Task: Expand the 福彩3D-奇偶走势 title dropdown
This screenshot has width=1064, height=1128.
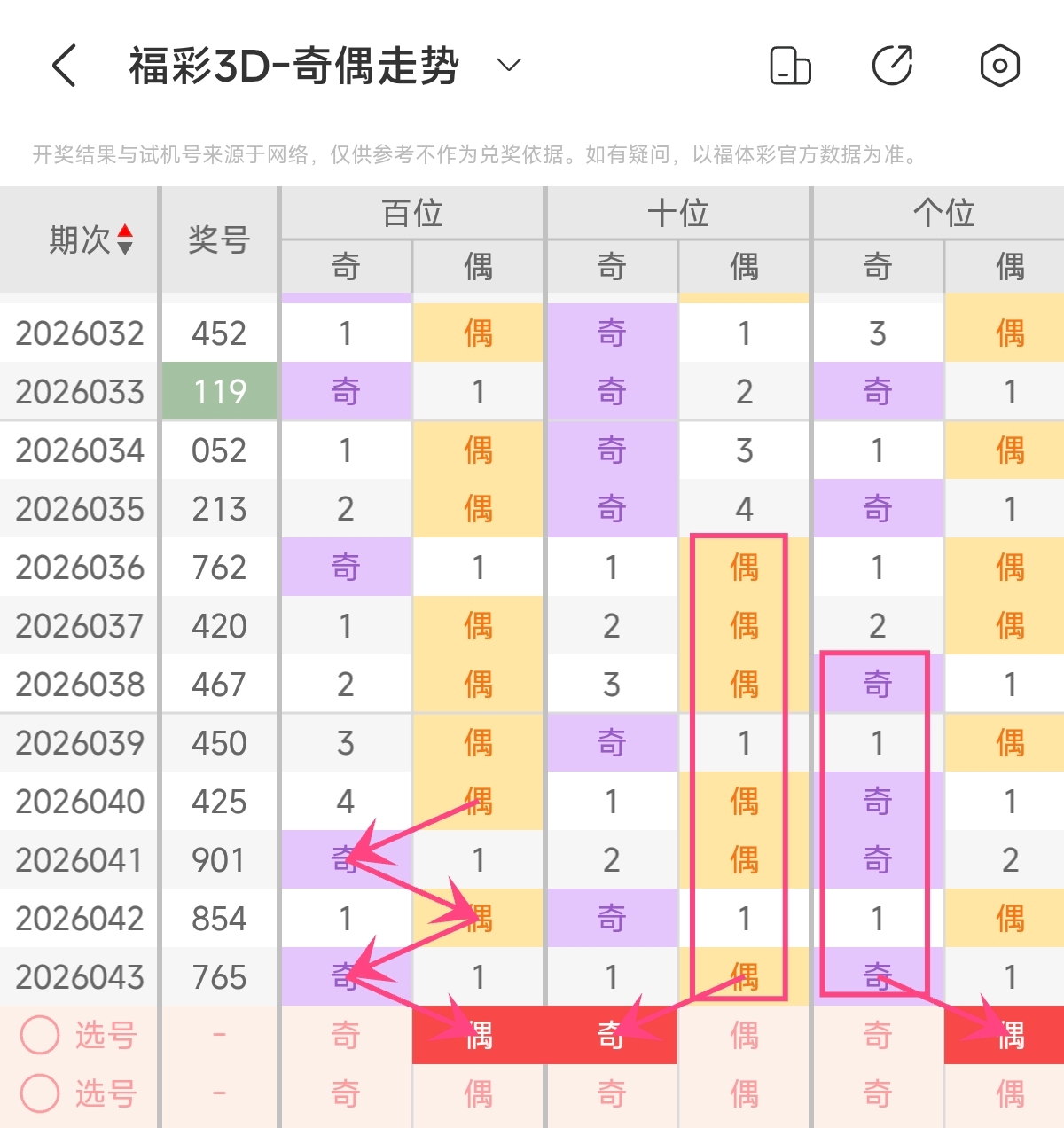Action: [x=509, y=65]
